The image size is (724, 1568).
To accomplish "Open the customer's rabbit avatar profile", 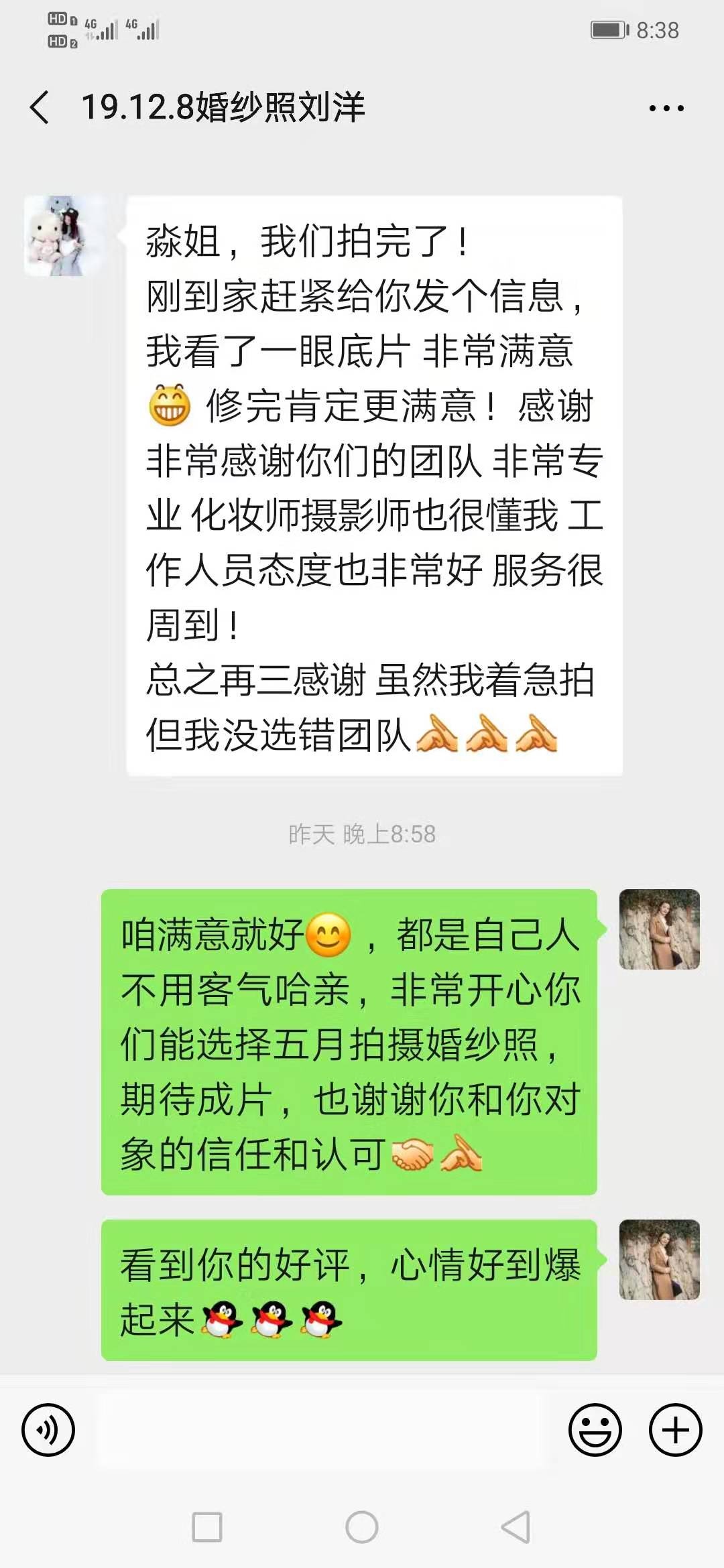I will 64,236.
